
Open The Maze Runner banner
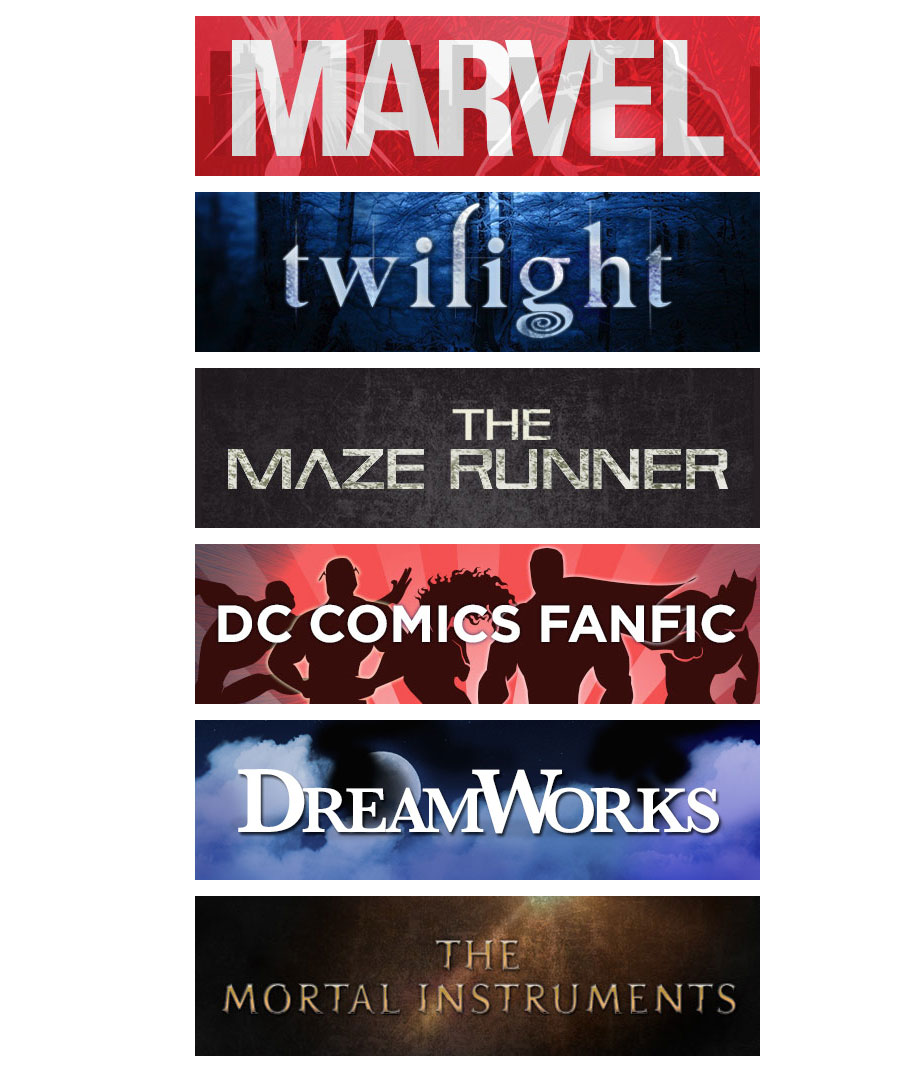[x=477, y=448]
